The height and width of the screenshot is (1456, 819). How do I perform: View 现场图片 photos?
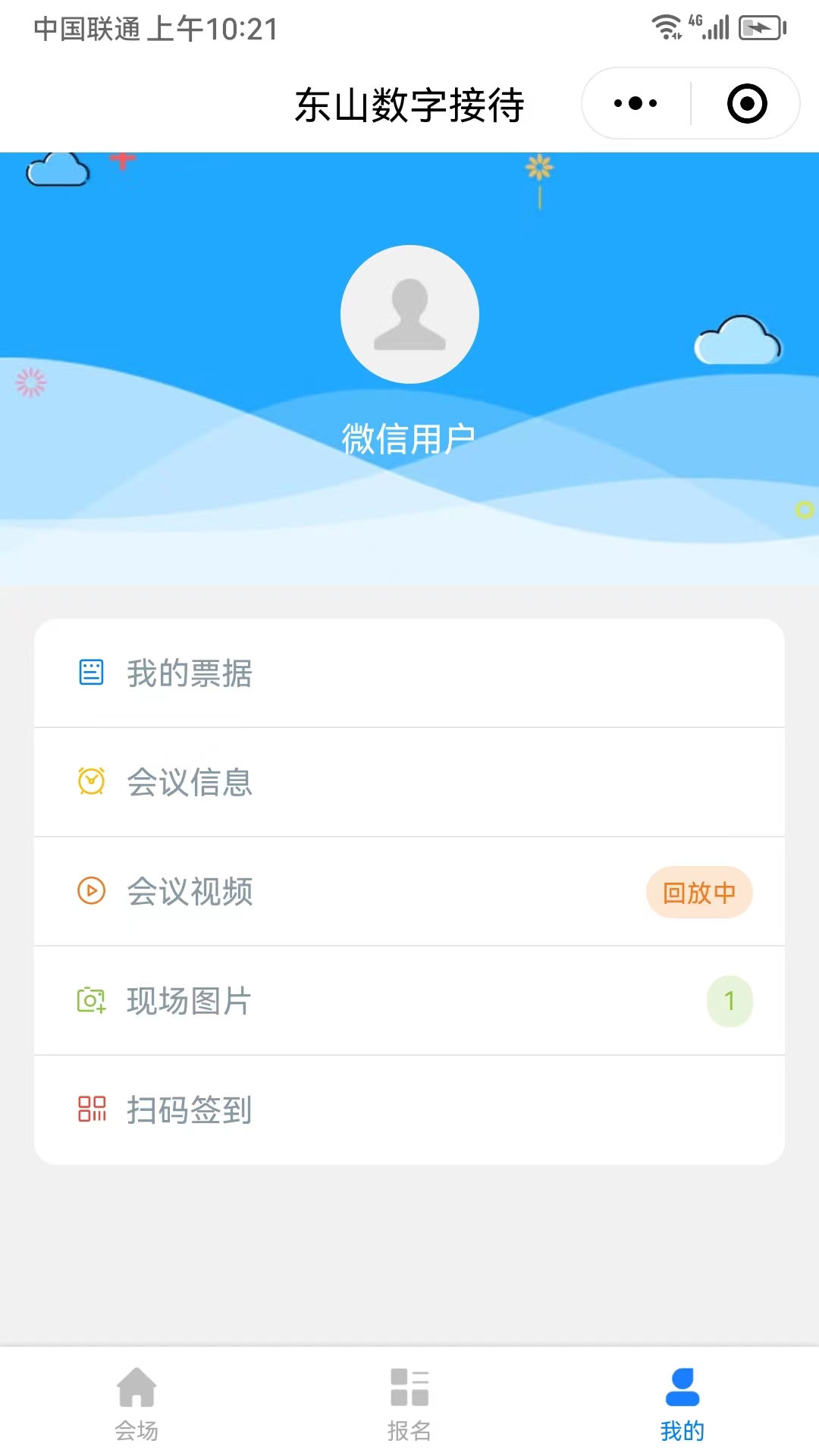tap(409, 1001)
